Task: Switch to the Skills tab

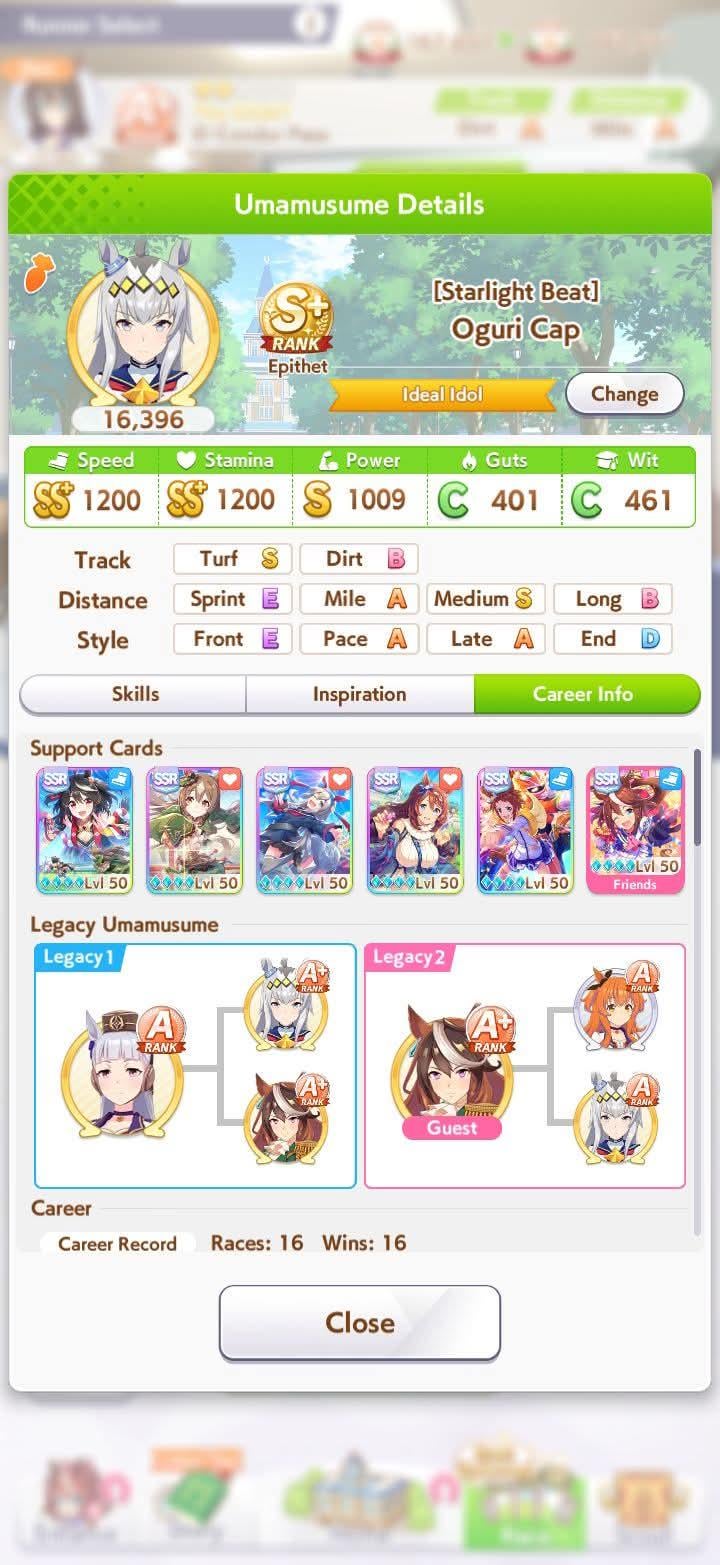Action: pyautogui.click(x=134, y=694)
